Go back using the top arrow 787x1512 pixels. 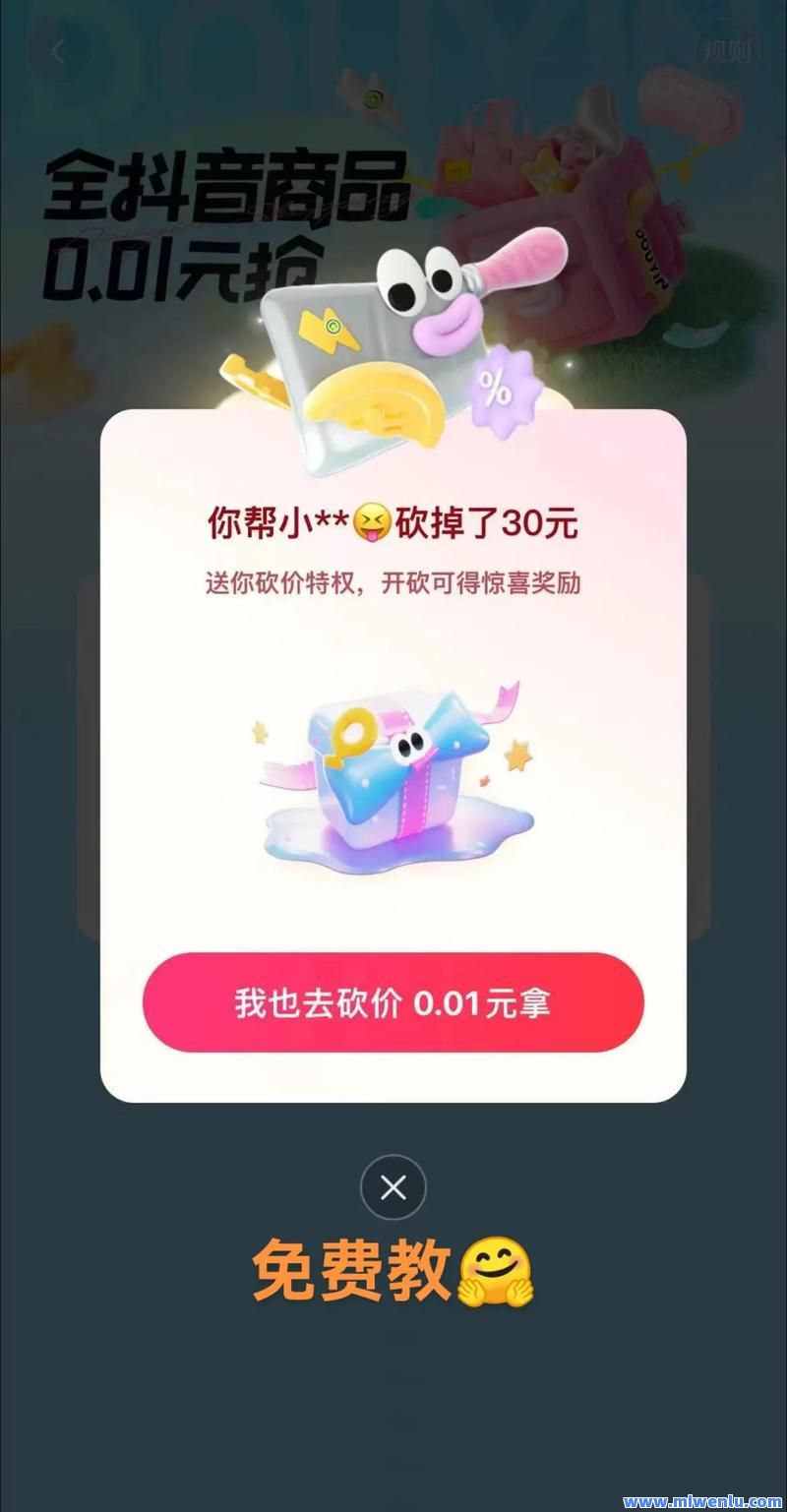57,52
